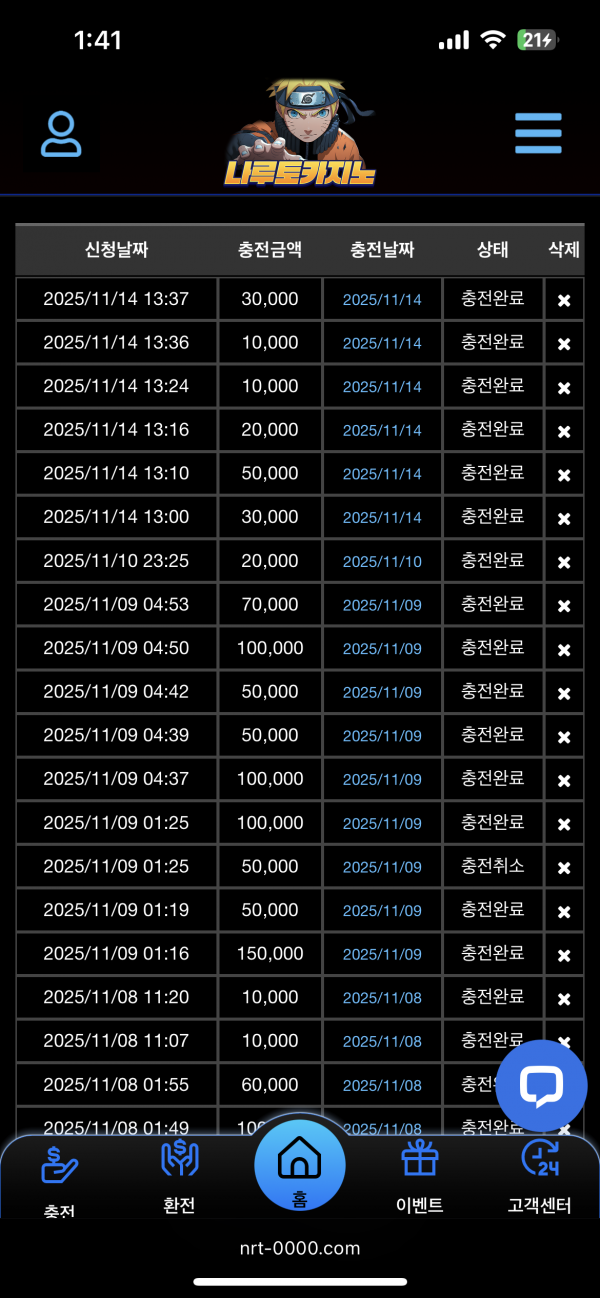Remove the 2025/11/14 13:10 deposit entry
Image resolution: width=600 pixels, height=1298 pixels.
click(564, 475)
